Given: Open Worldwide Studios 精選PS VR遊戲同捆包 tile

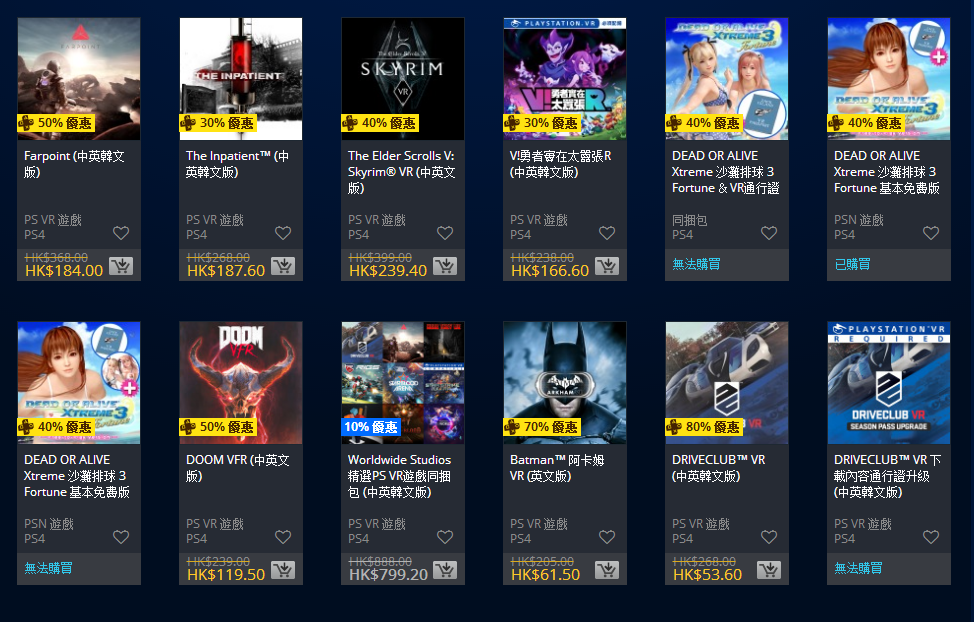Looking at the screenshot, I should pos(403,382).
